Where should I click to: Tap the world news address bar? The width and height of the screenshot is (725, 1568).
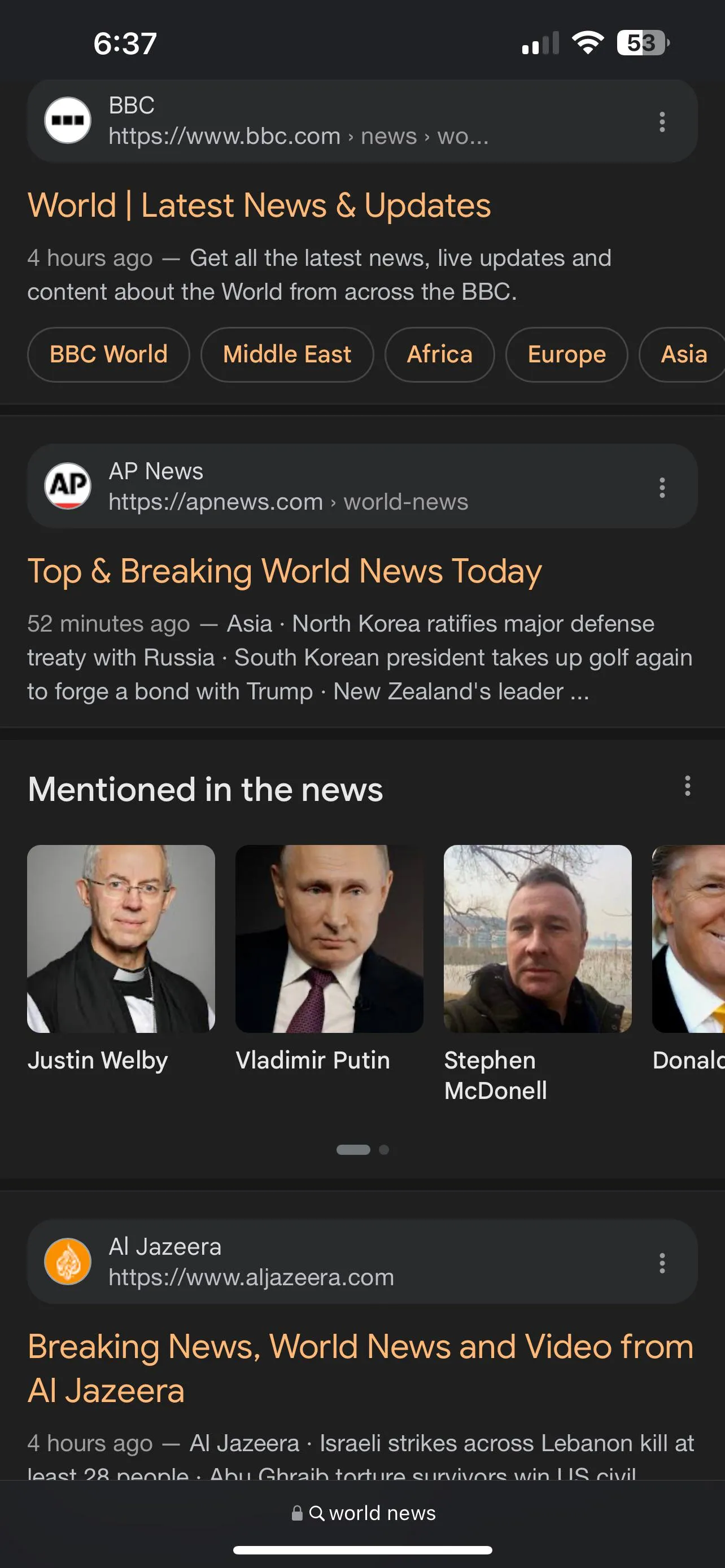pyautogui.click(x=364, y=1513)
